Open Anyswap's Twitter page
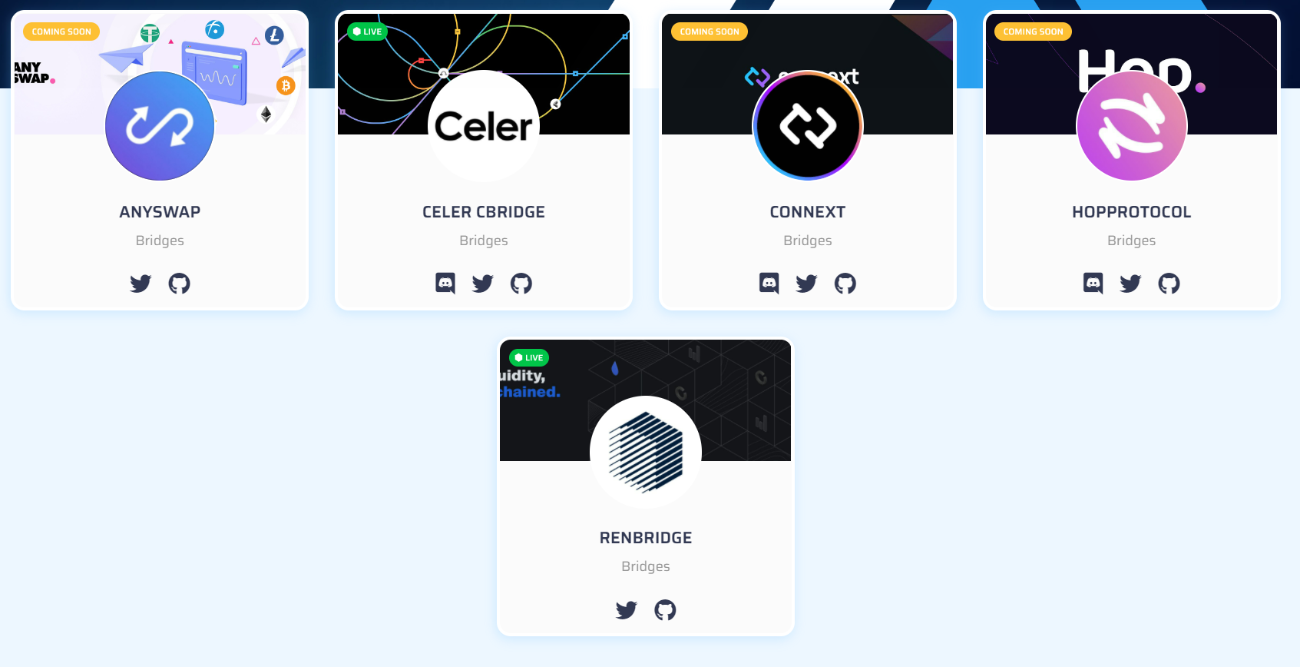The height and width of the screenshot is (667, 1300). click(x=141, y=283)
